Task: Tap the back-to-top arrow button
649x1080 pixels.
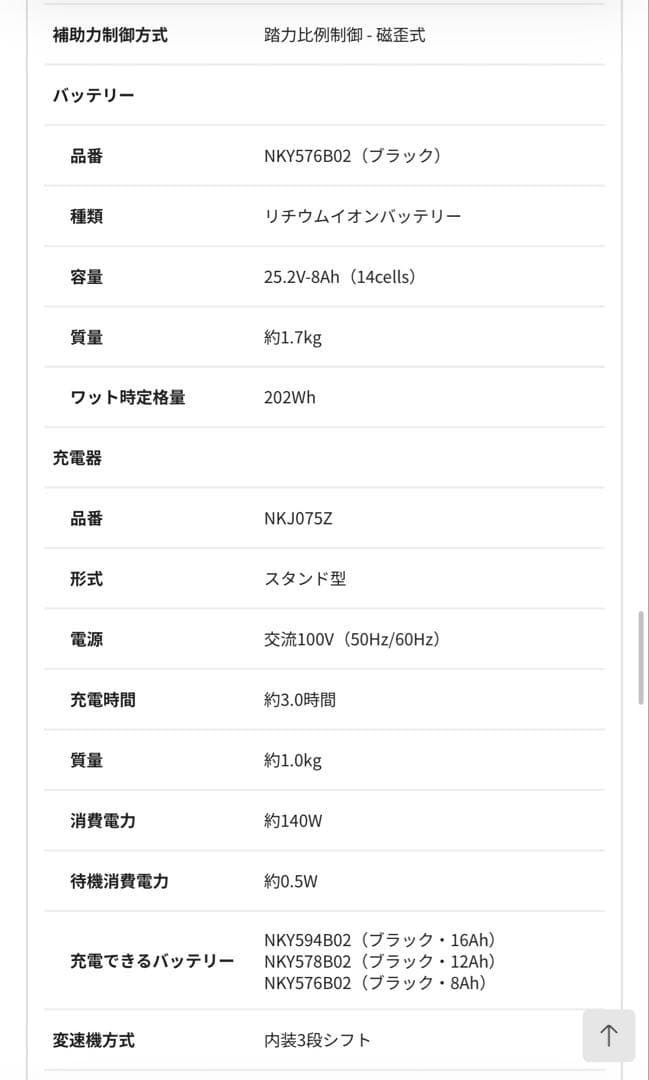Action: 608,1035
